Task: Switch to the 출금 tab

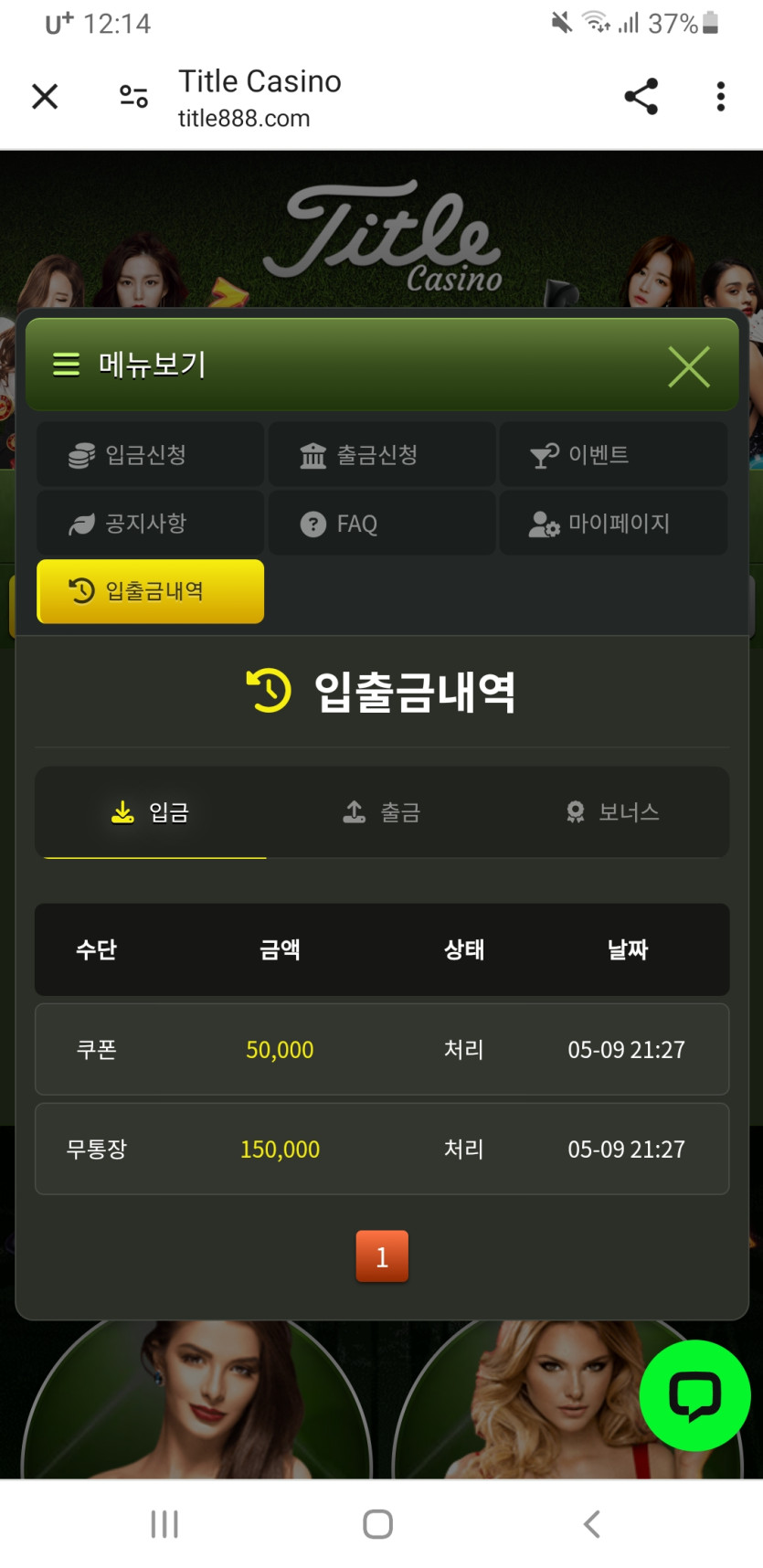Action: [381, 812]
